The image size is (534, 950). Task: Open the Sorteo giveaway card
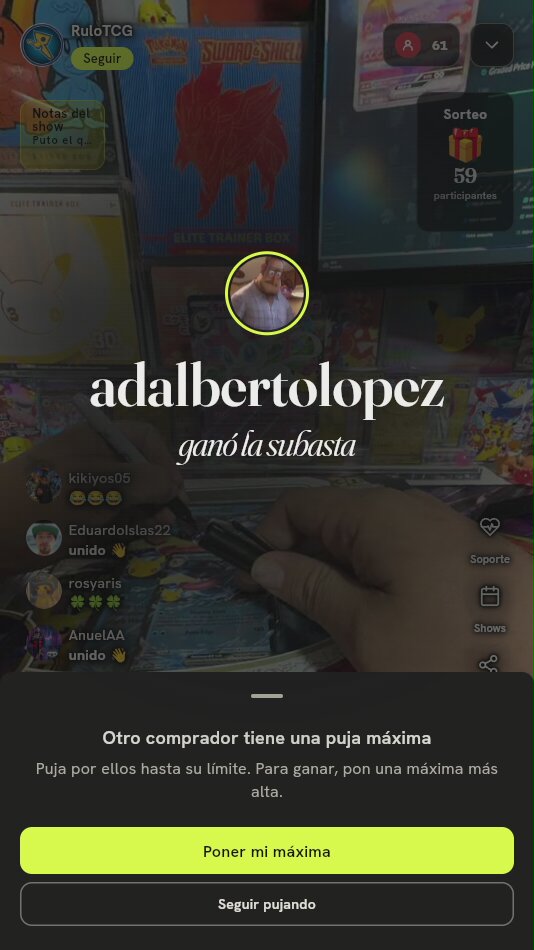click(465, 162)
